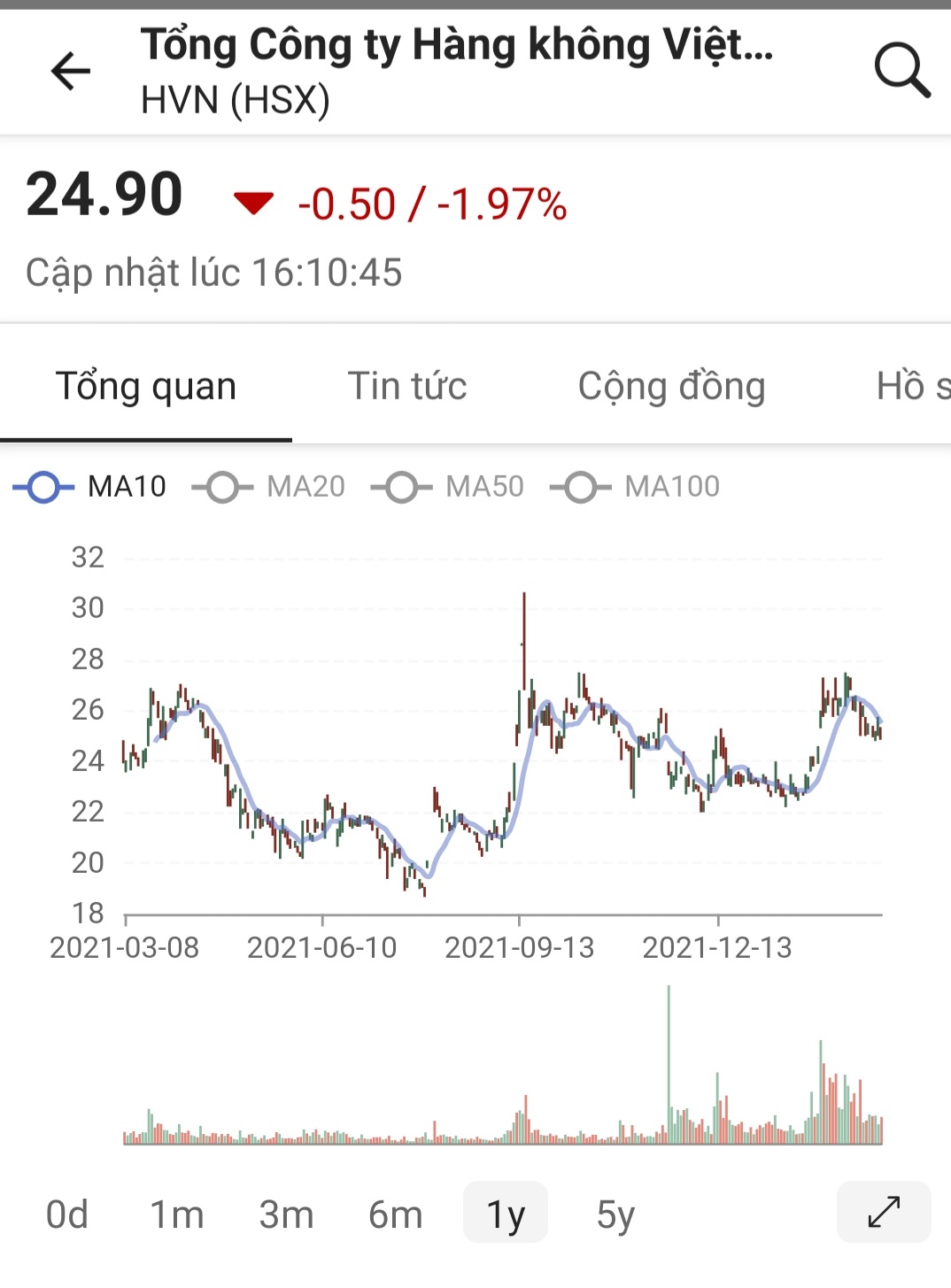Go back using the arrow icon

(71, 71)
